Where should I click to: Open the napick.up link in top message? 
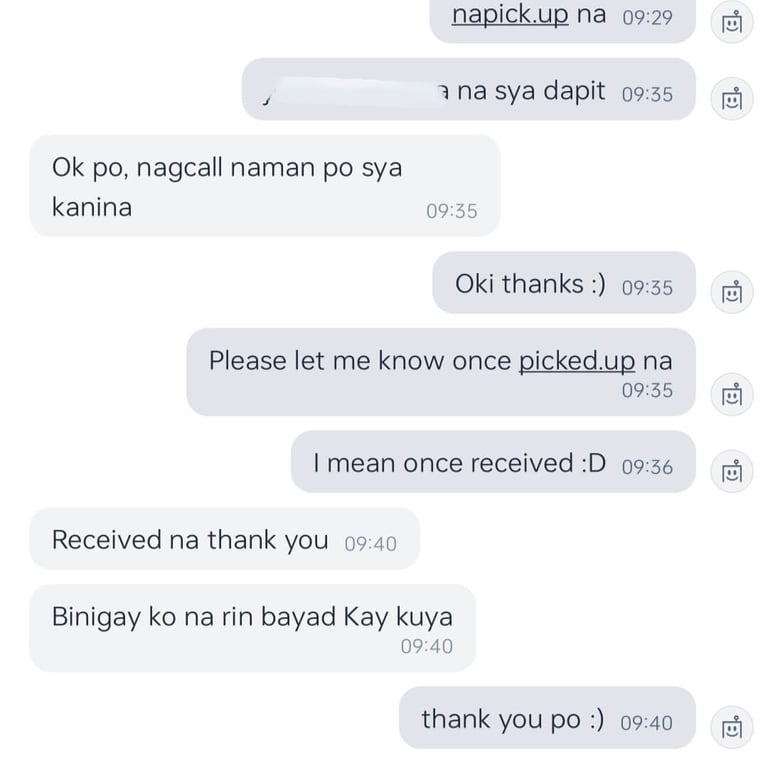[509, 15]
